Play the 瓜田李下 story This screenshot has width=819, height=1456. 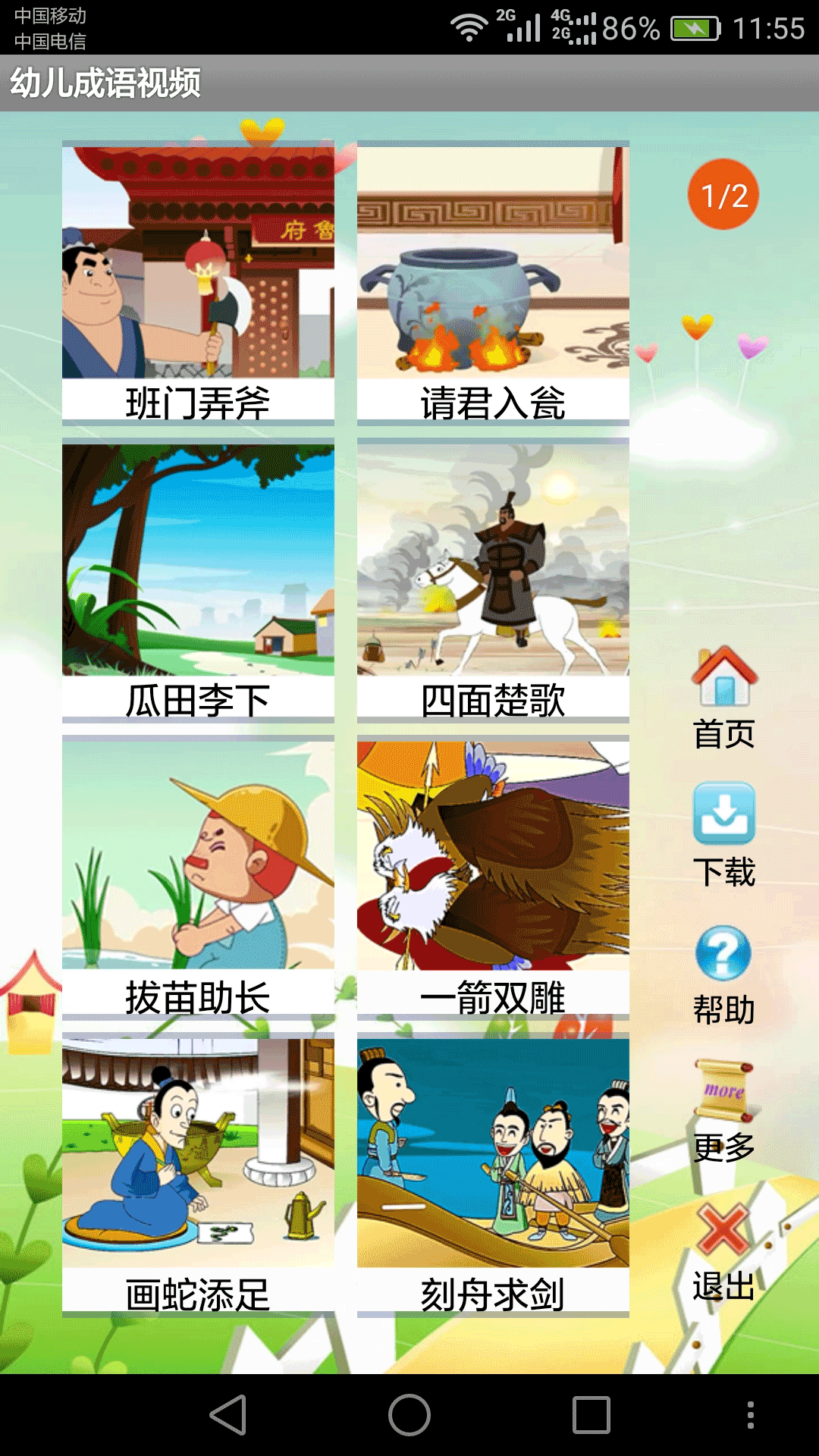click(198, 578)
